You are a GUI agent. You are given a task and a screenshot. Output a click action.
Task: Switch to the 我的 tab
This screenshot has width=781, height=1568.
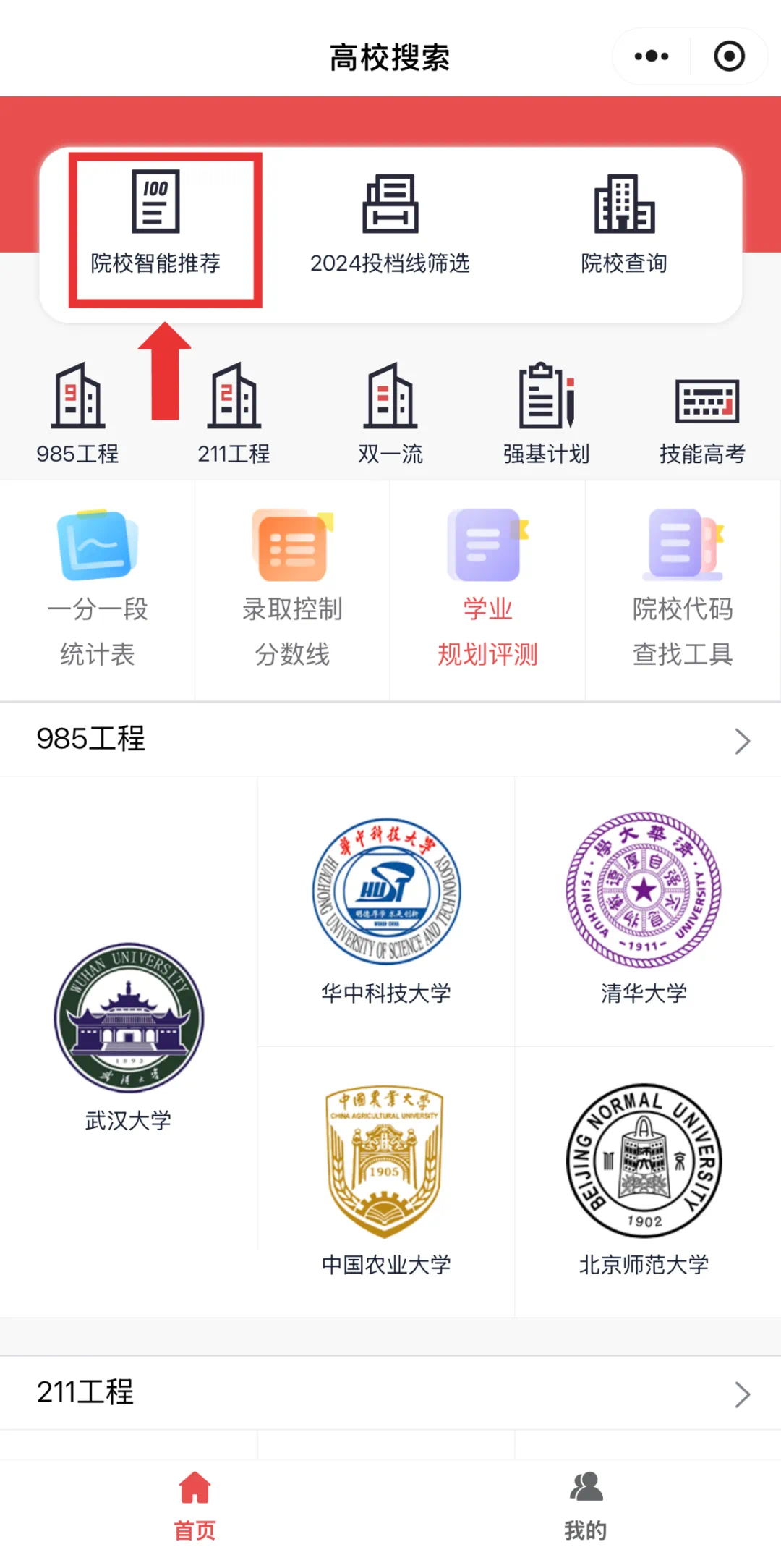[586, 1512]
